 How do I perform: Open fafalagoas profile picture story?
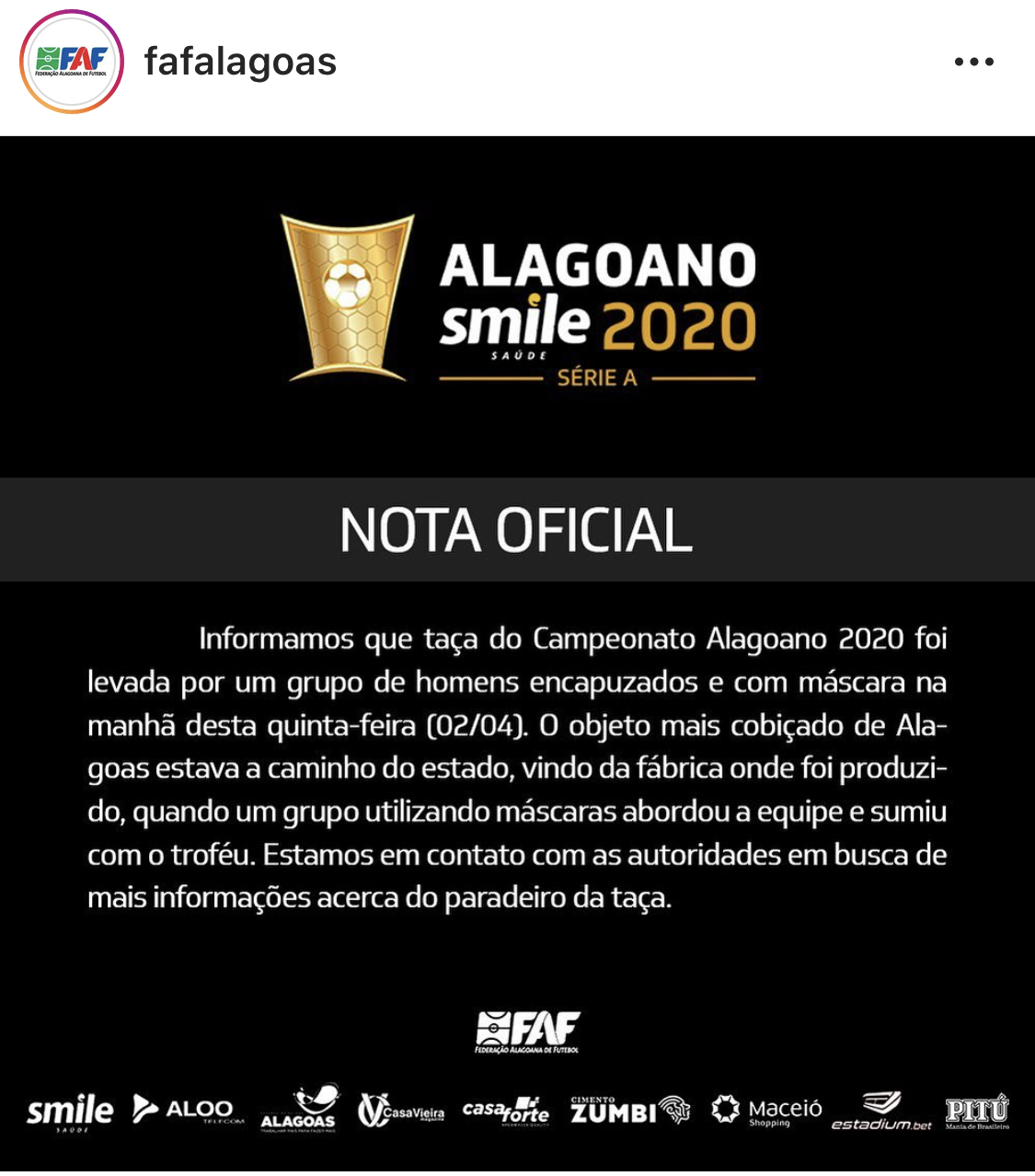[71, 63]
